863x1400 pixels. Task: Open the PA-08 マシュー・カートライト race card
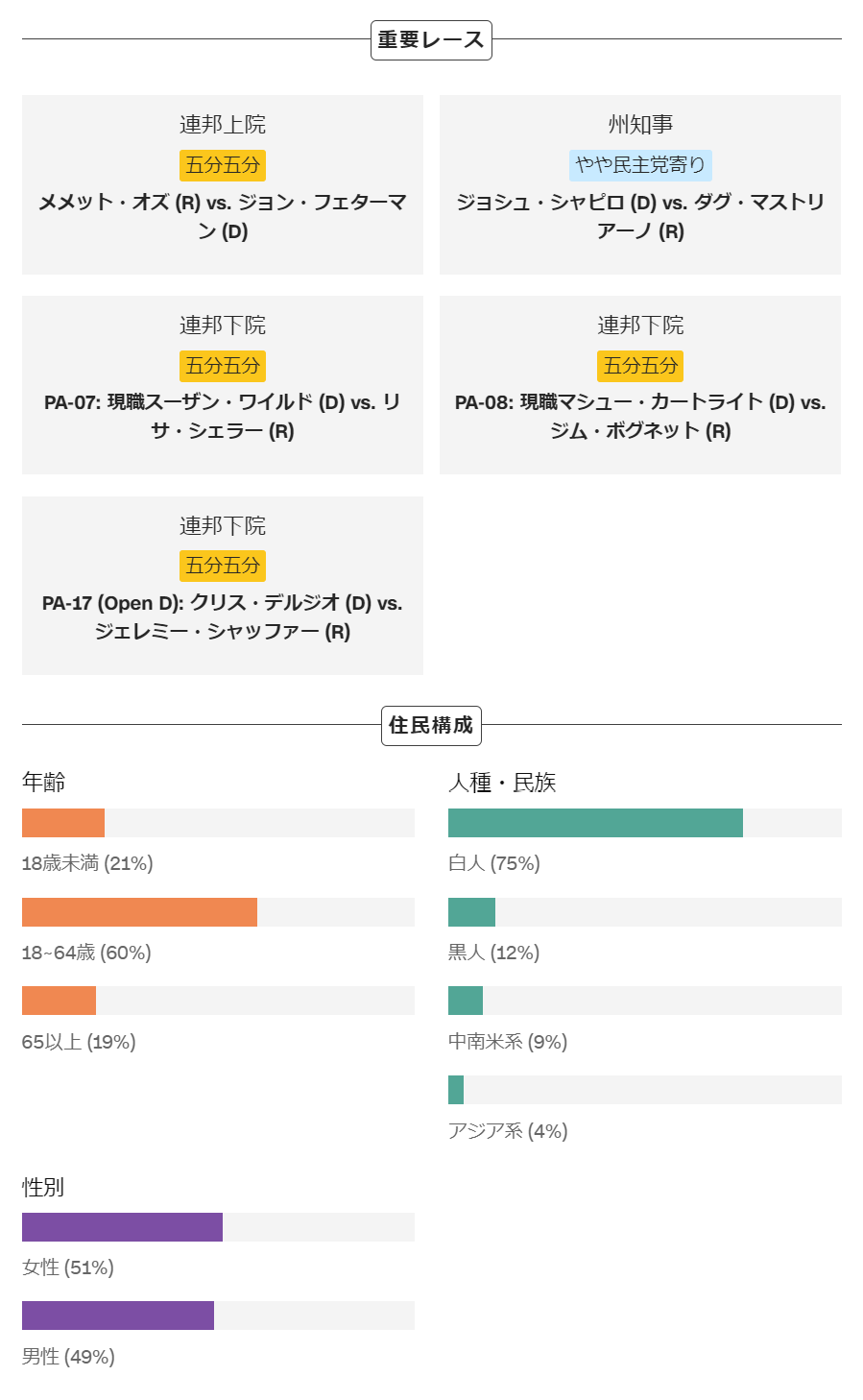640,385
